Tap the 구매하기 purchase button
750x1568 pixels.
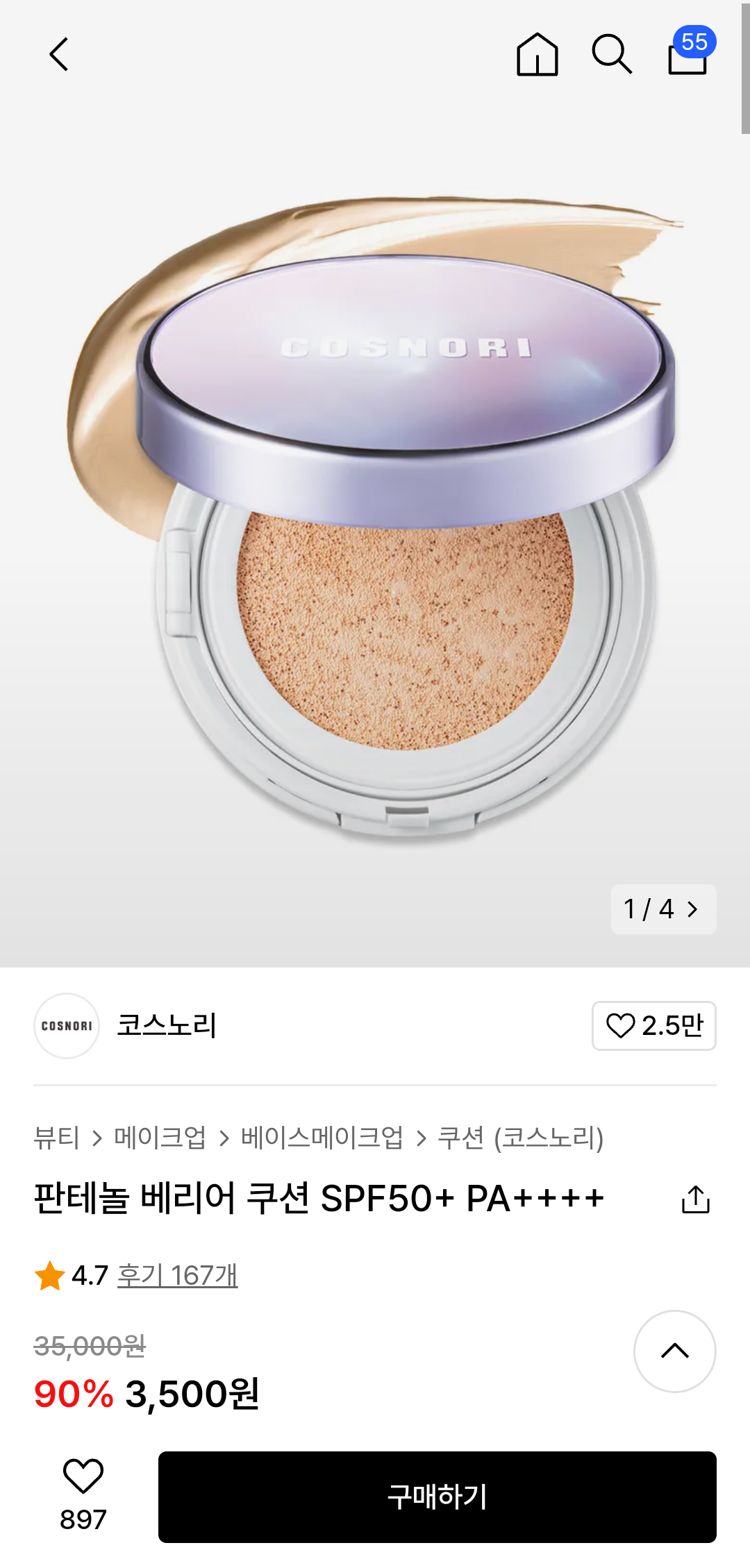pos(437,1497)
